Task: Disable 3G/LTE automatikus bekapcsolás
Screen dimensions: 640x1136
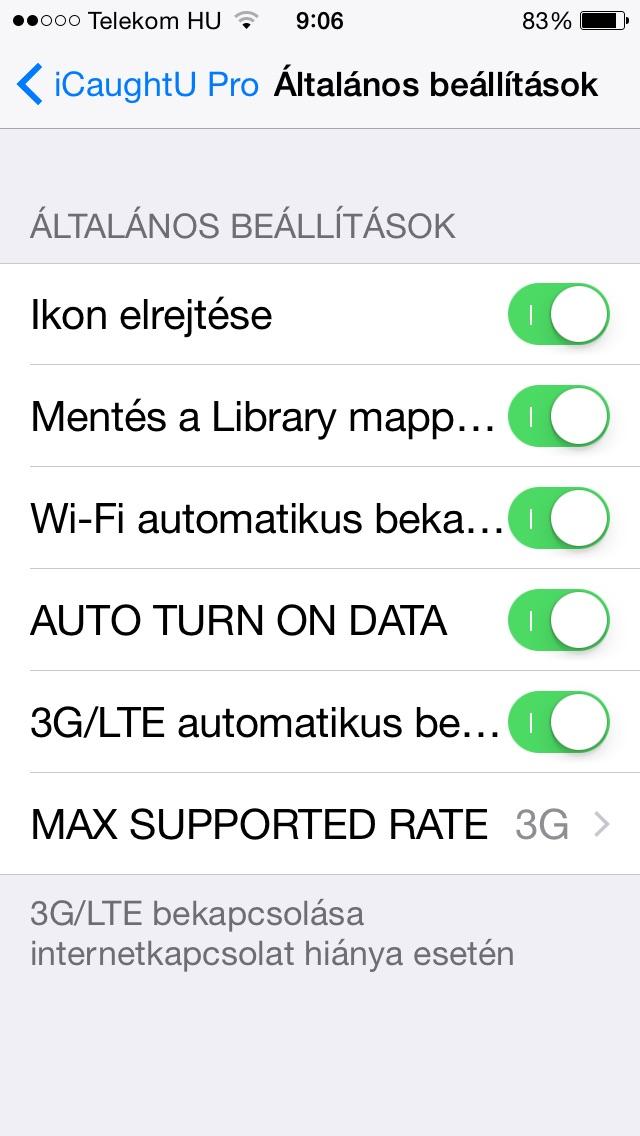Action: pos(559,722)
